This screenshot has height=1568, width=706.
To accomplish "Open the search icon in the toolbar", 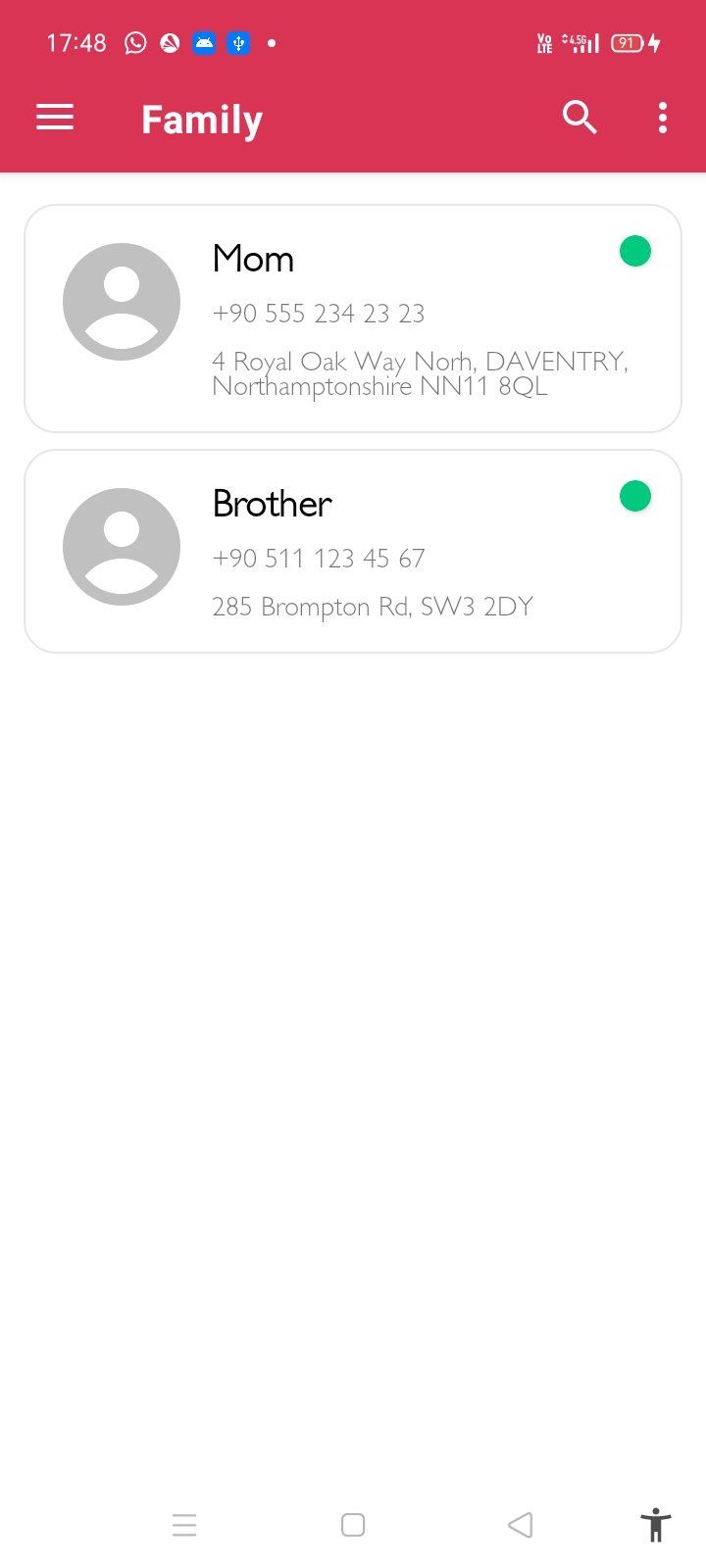I will tap(580, 118).
